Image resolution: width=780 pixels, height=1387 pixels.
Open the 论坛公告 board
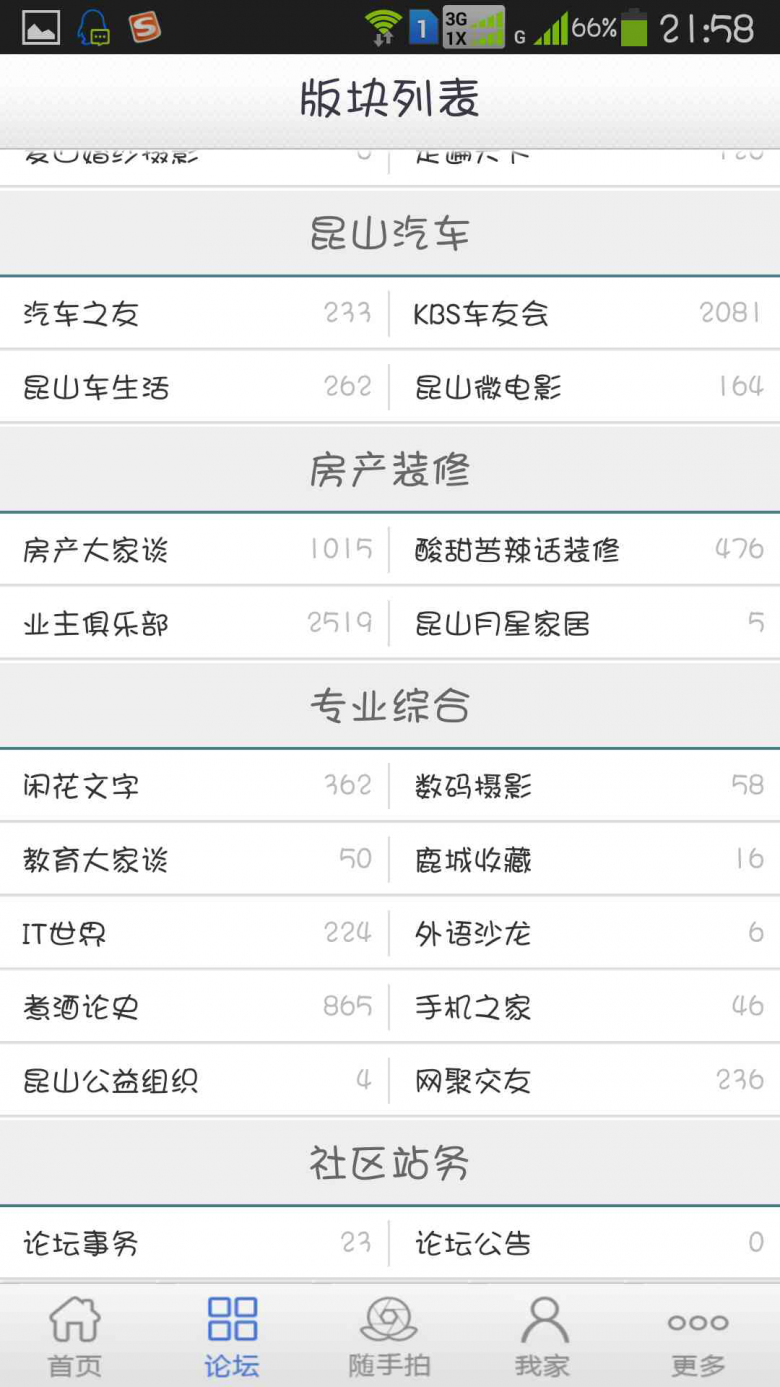click(x=585, y=1243)
